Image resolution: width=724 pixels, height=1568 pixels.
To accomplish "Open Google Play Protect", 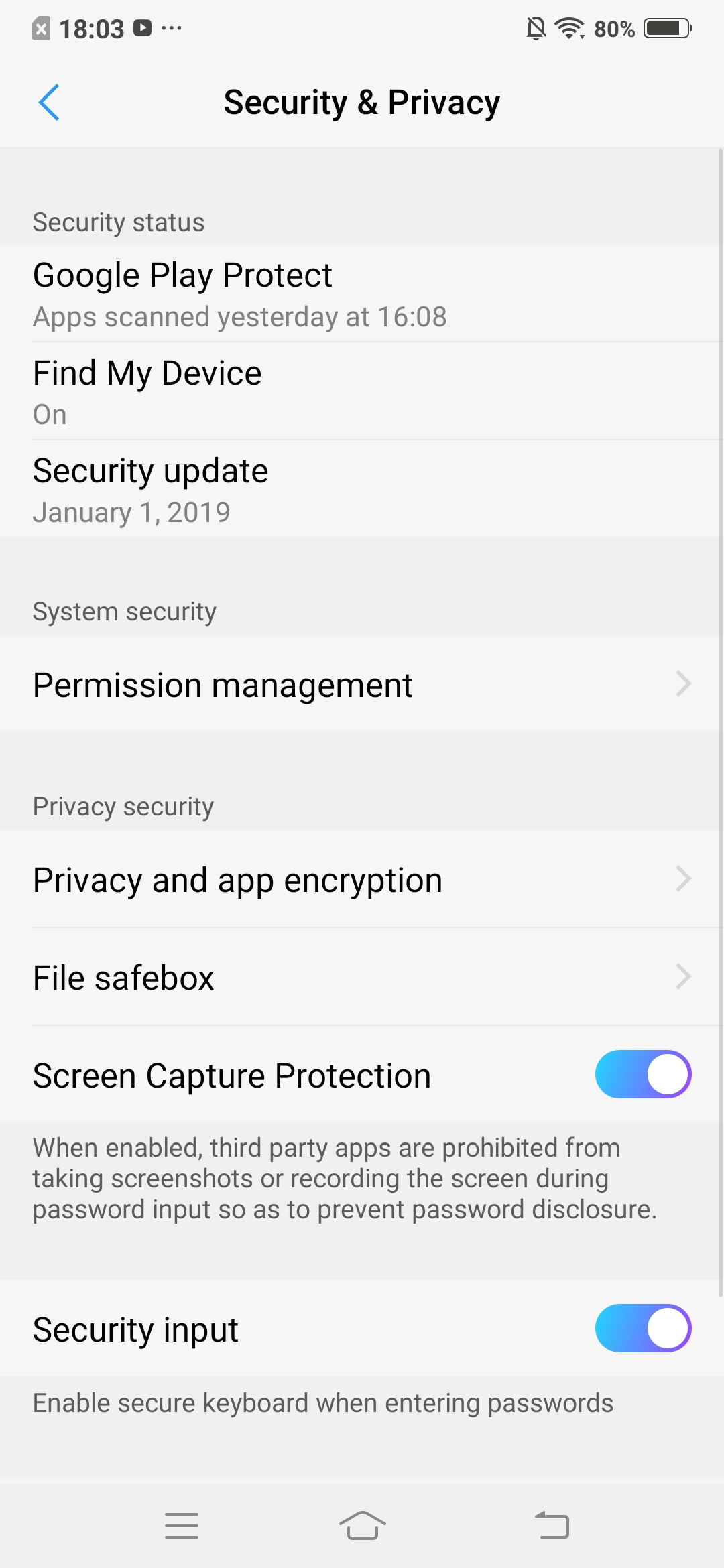I will pos(362,293).
